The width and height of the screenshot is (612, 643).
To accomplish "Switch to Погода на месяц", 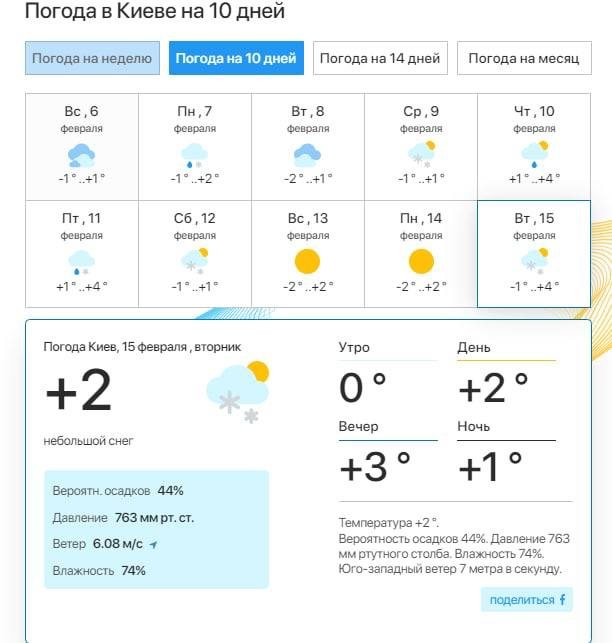I will (x=523, y=58).
